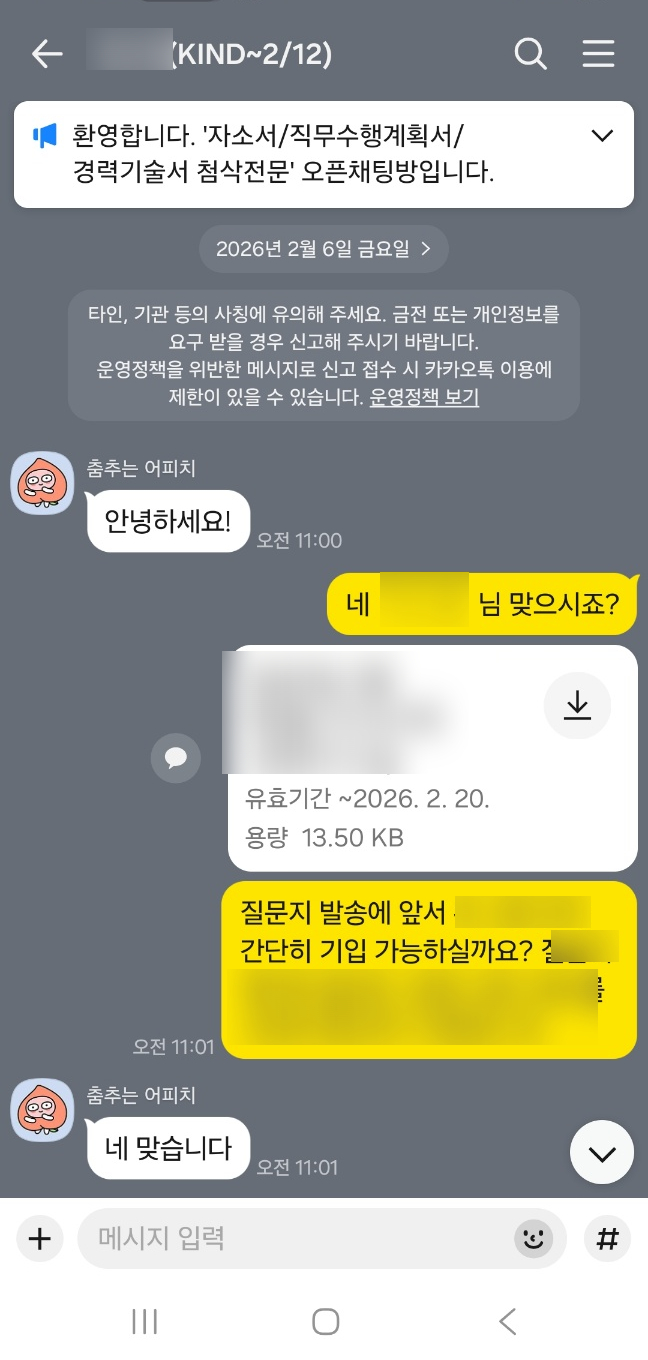648x1360 pixels.
Task: Open recent apps
Action: click(x=145, y=1322)
